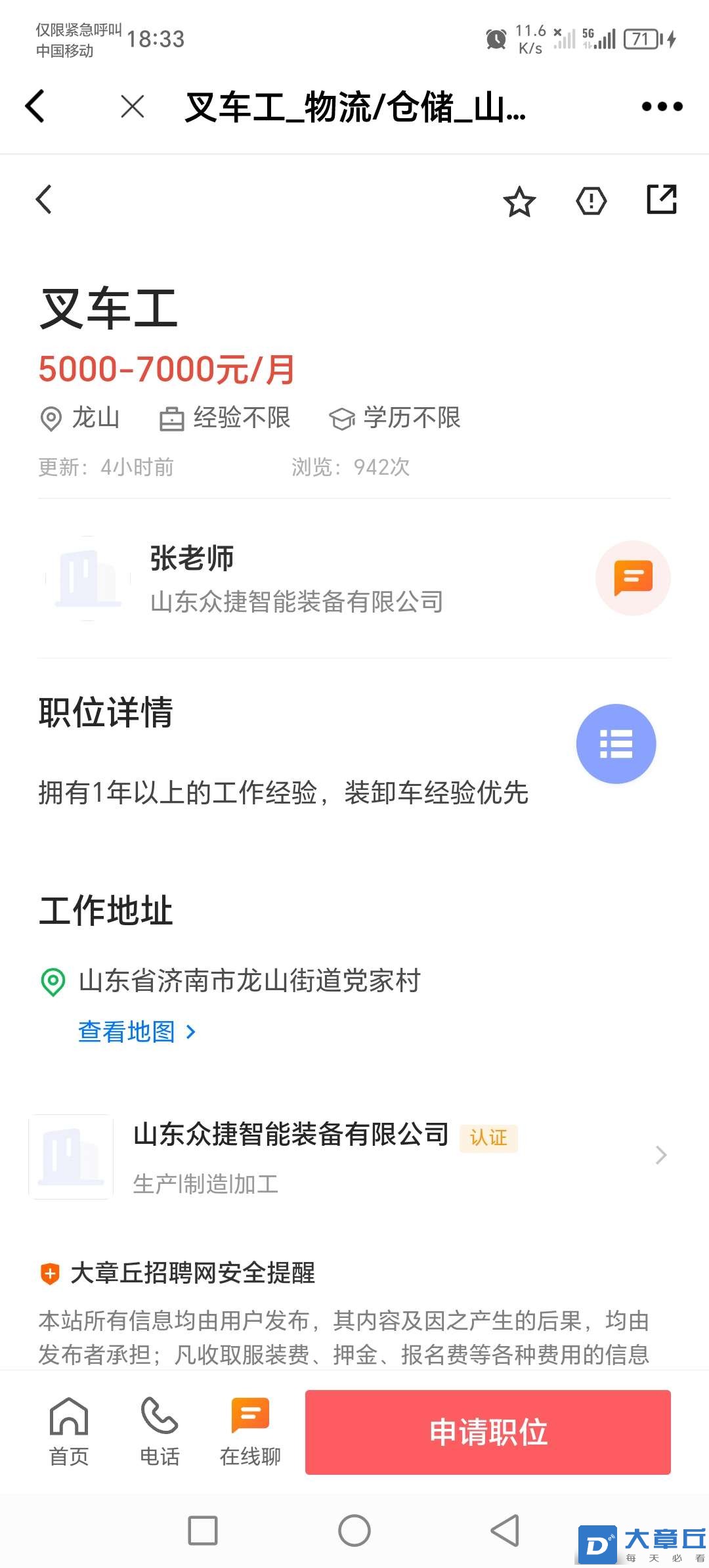Open the three-dot overflow menu
This screenshot has height=1568, width=709.
[x=662, y=106]
